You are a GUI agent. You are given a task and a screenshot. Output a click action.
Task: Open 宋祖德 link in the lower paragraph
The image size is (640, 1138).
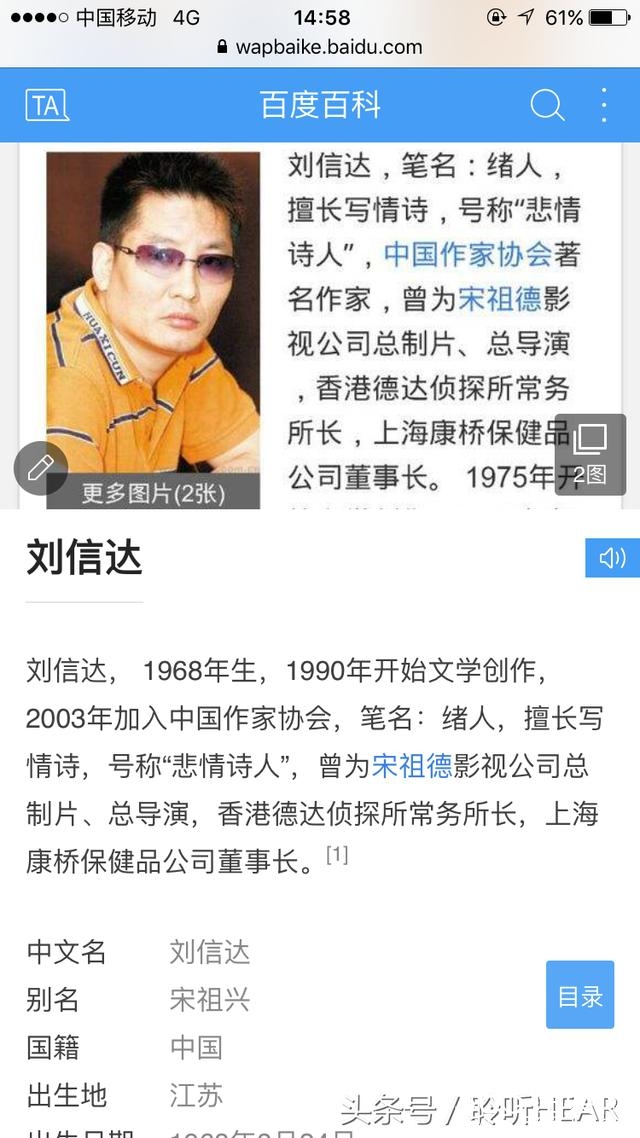[x=412, y=767]
